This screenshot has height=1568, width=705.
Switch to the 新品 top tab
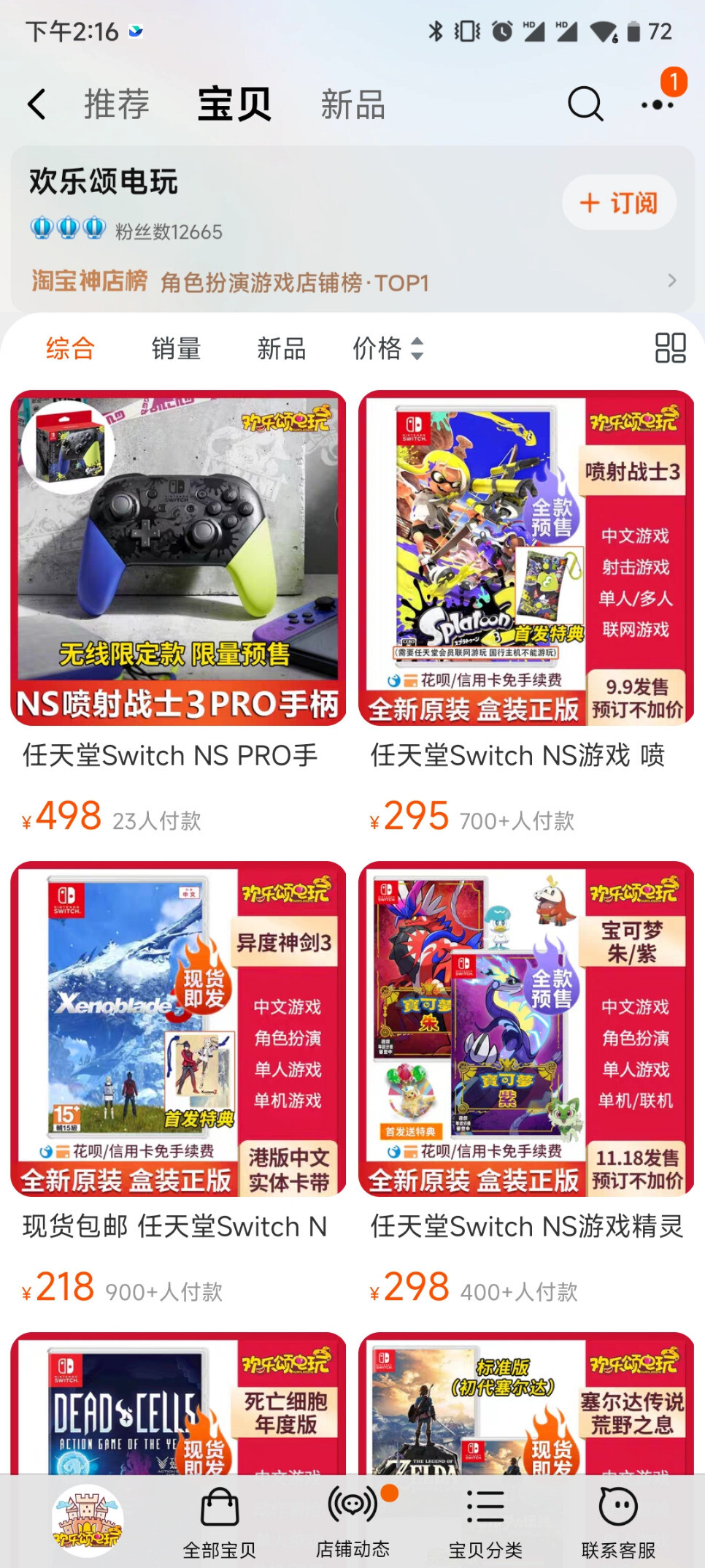click(x=353, y=104)
